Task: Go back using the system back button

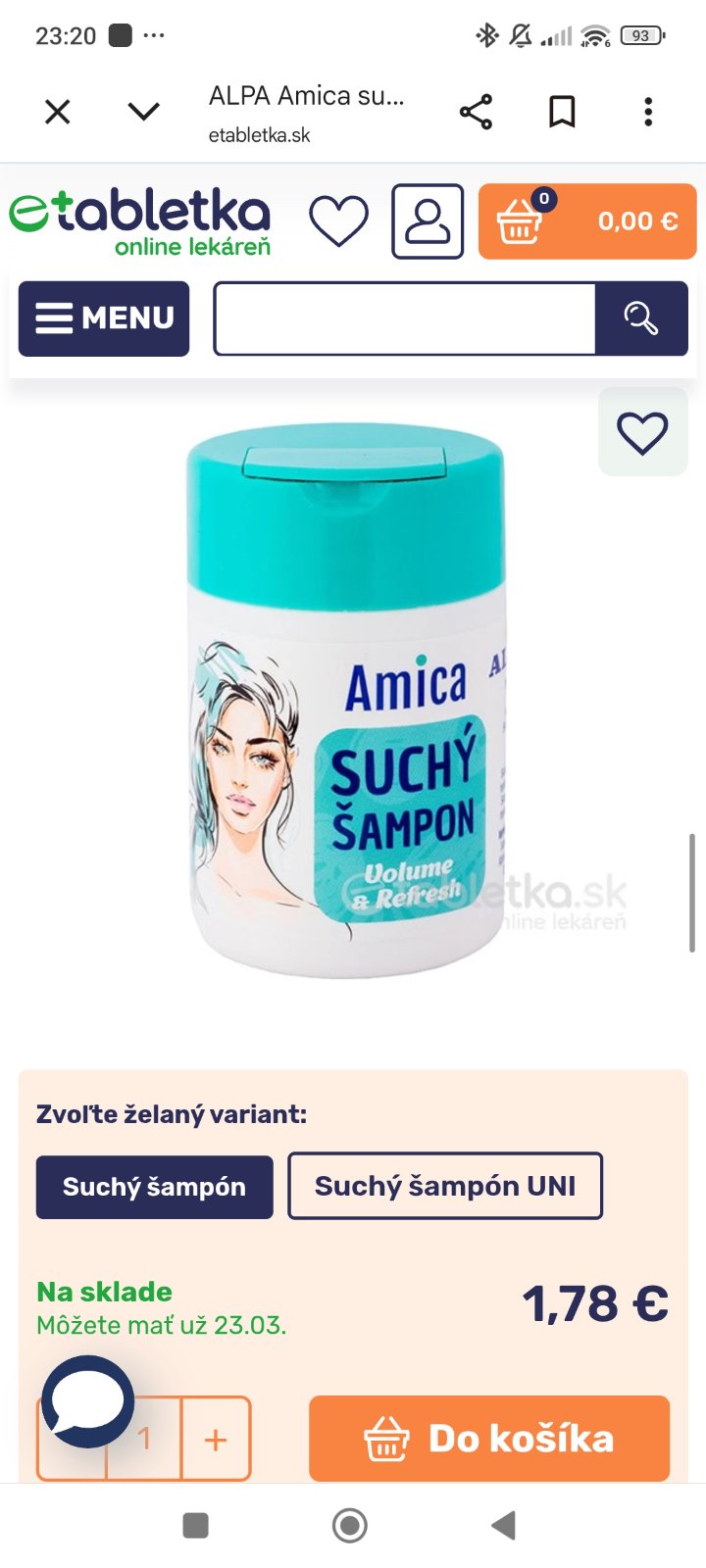Action: tap(503, 1525)
